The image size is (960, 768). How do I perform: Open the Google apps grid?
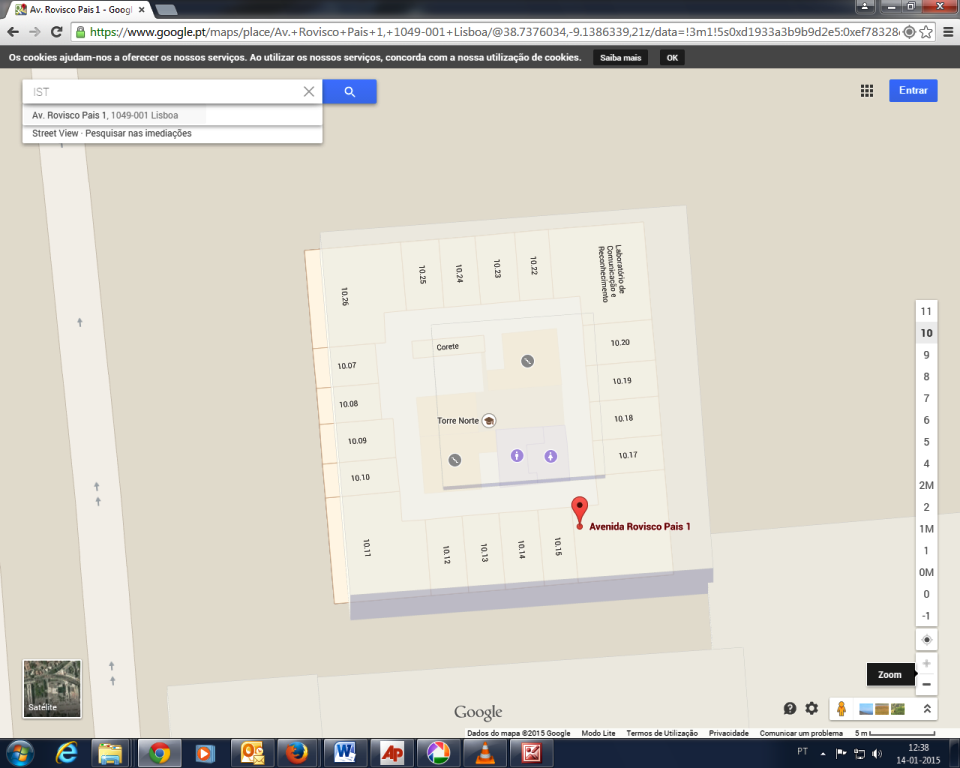(x=867, y=91)
